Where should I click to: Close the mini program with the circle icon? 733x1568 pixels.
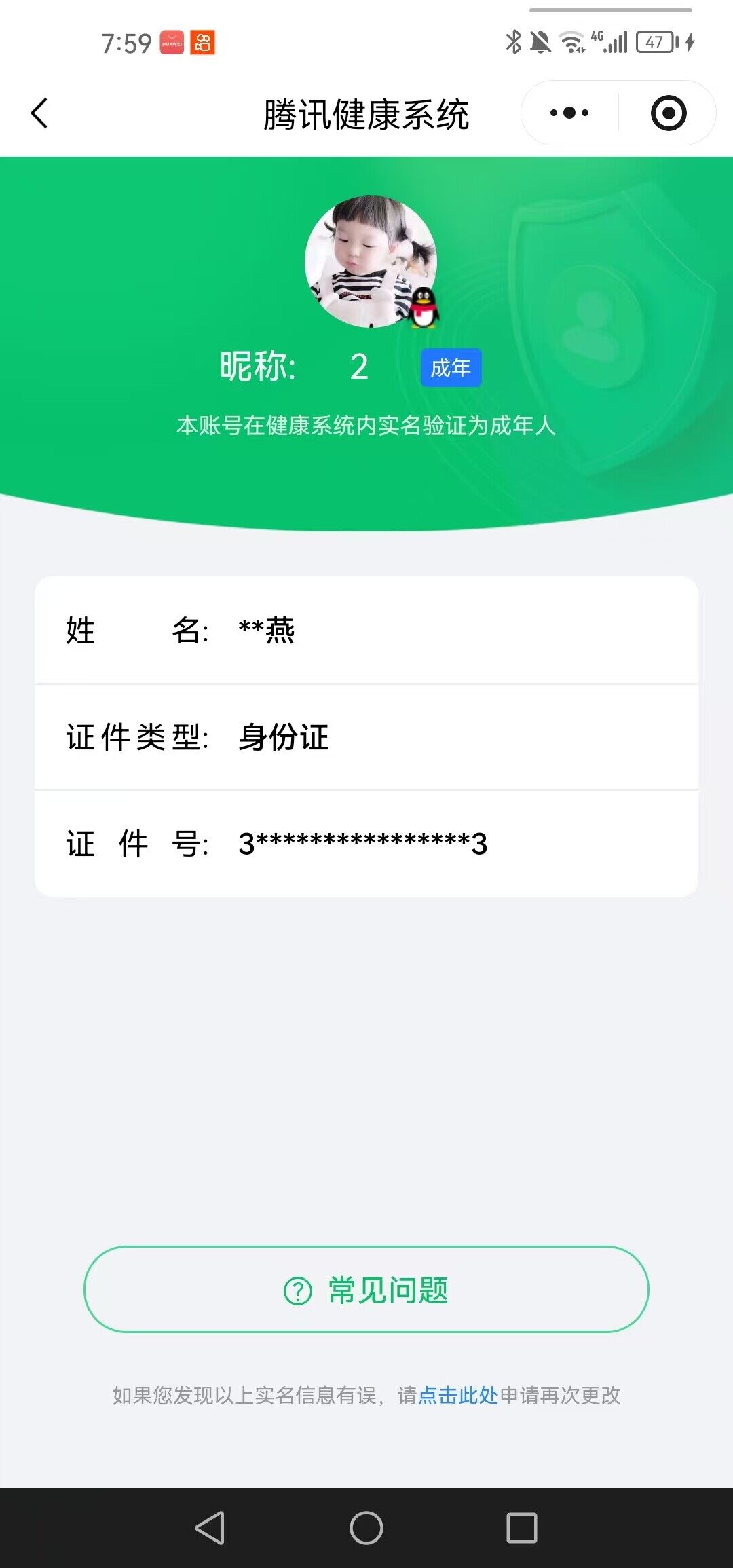(668, 113)
